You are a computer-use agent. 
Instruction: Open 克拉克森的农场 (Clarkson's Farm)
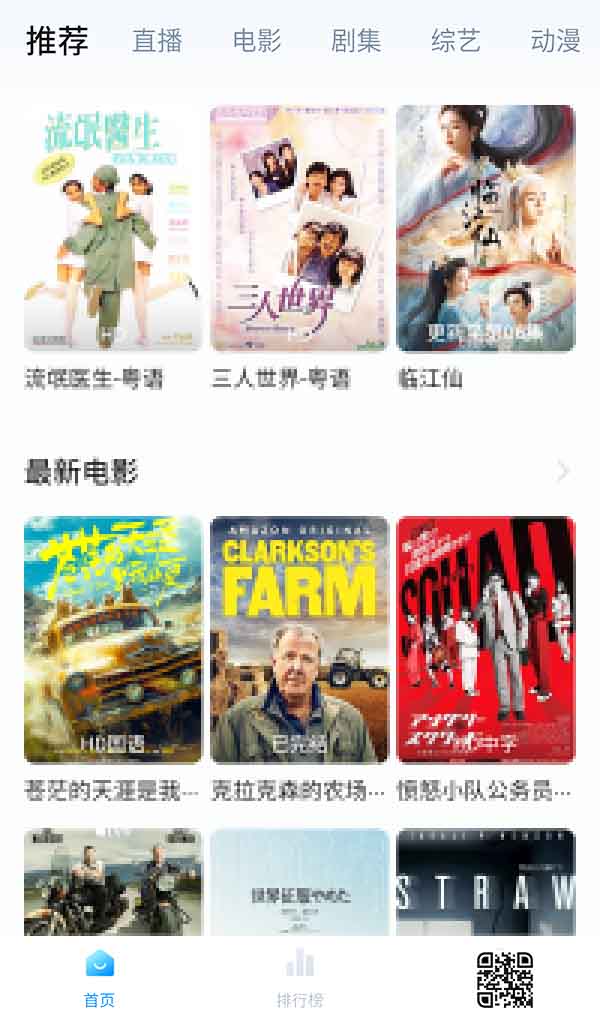tap(299, 640)
